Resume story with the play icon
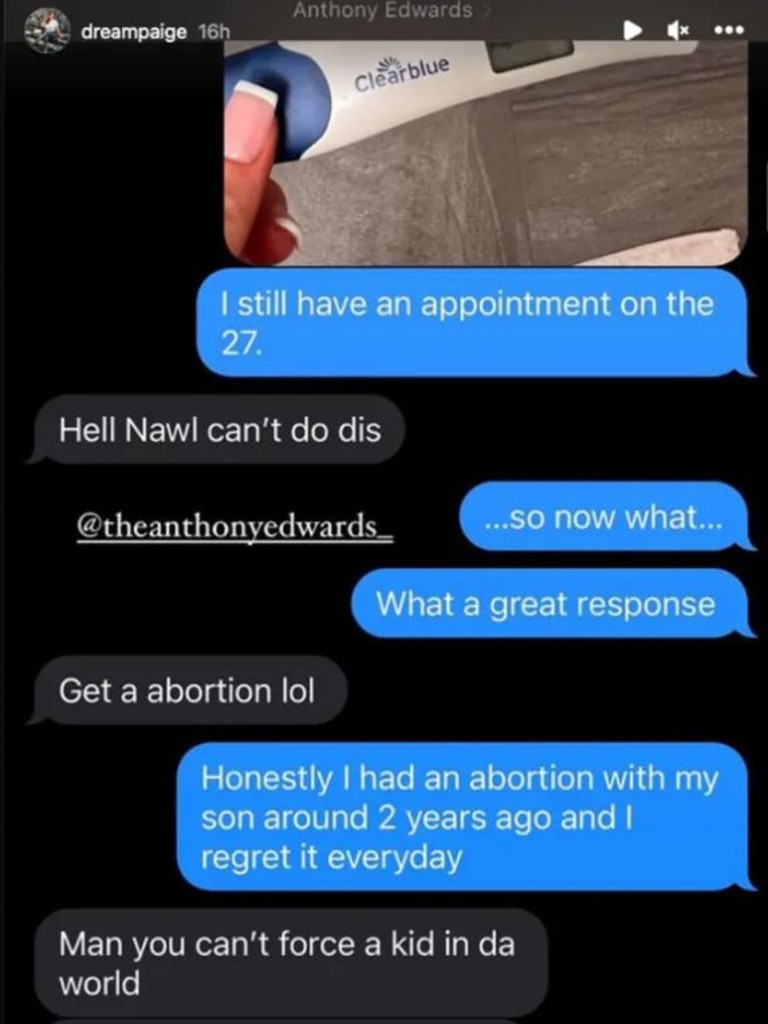This screenshot has width=768, height=1024. point(632,31)
